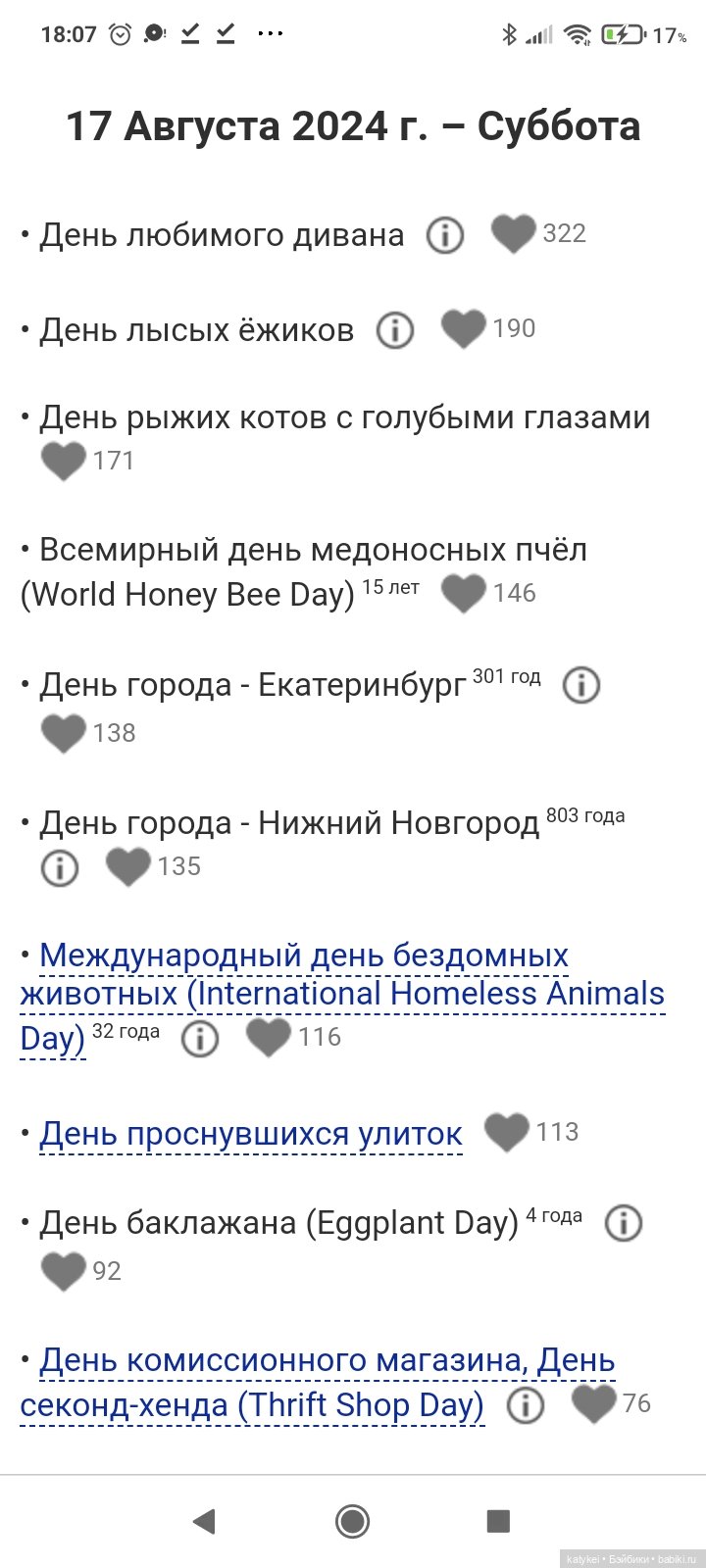Open info for День города Екатеринбург
706x1568 pixels.
coord(580,684)
